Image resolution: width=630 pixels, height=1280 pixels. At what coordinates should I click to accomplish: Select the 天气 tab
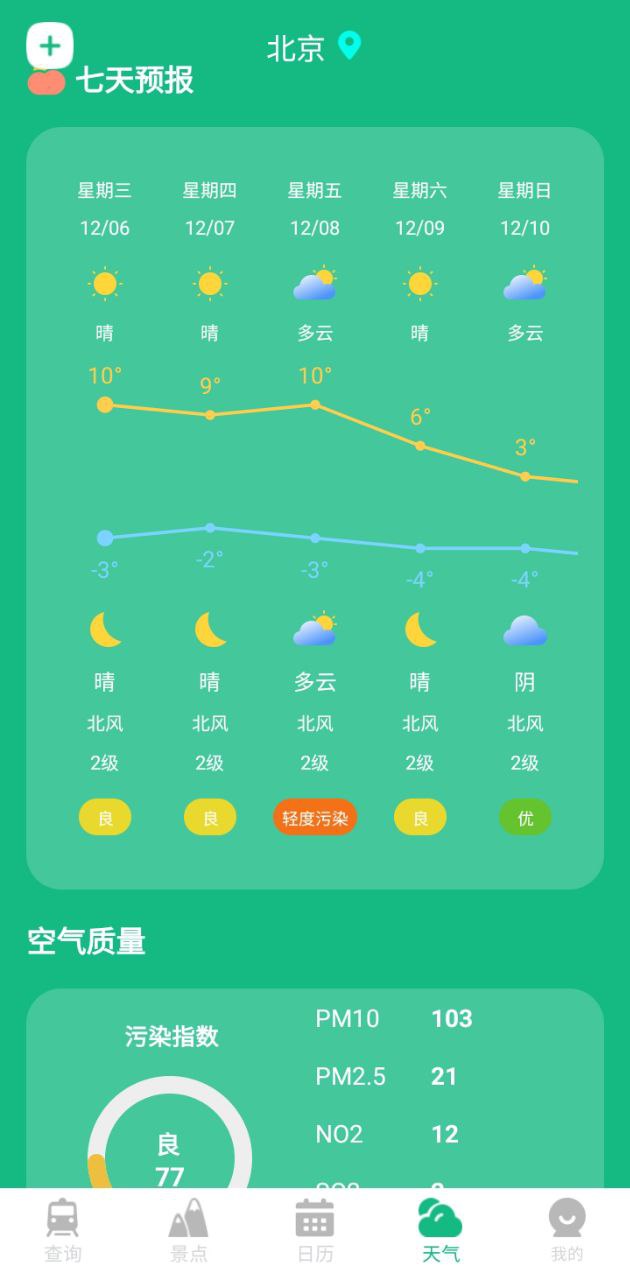pos(440,1232)
